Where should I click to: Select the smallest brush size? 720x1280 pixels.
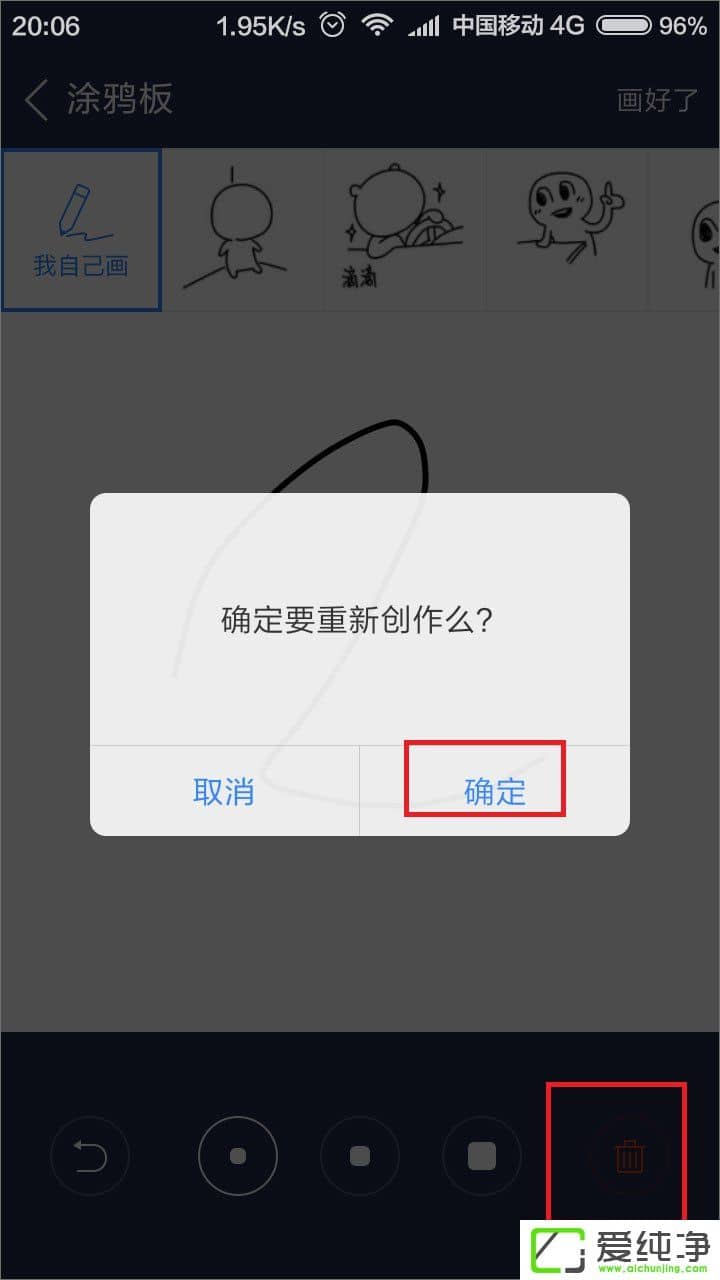(238, 1157)
